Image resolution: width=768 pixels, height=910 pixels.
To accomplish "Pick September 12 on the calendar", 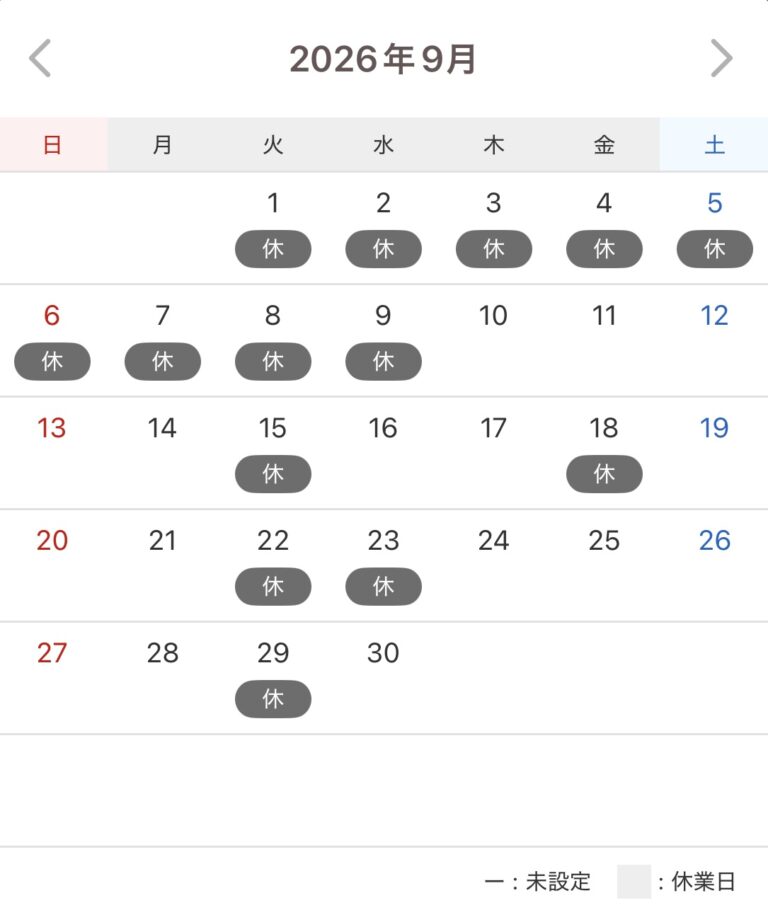I will (715, 341).
